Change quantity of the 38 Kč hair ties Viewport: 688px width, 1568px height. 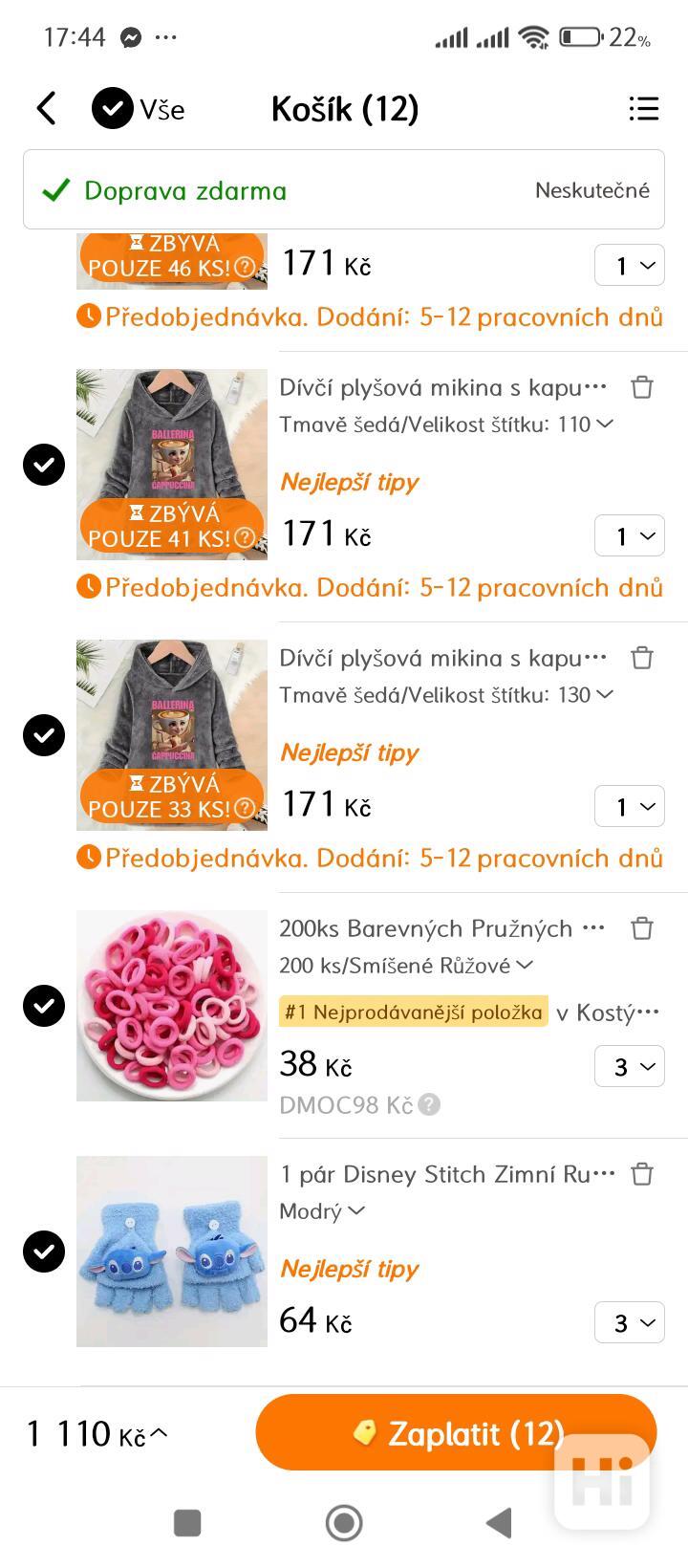[629, 1067]
